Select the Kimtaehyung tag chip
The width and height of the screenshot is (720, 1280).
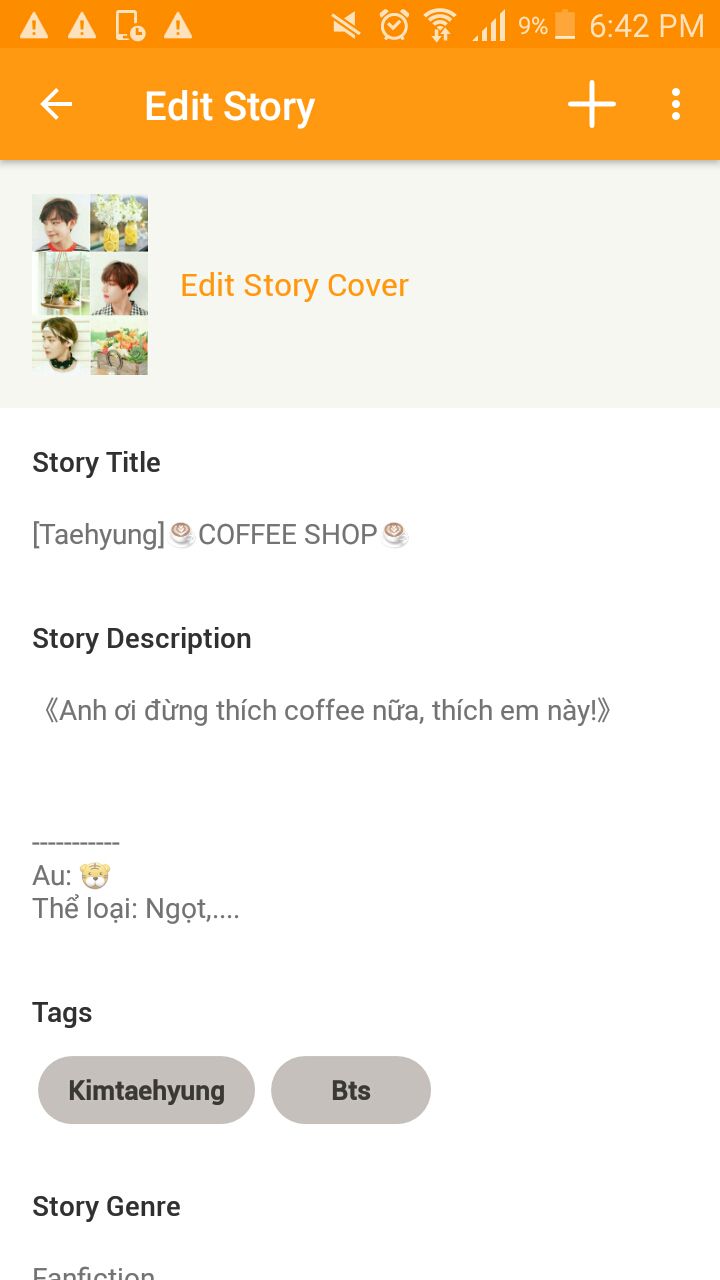click(146, 1090)
